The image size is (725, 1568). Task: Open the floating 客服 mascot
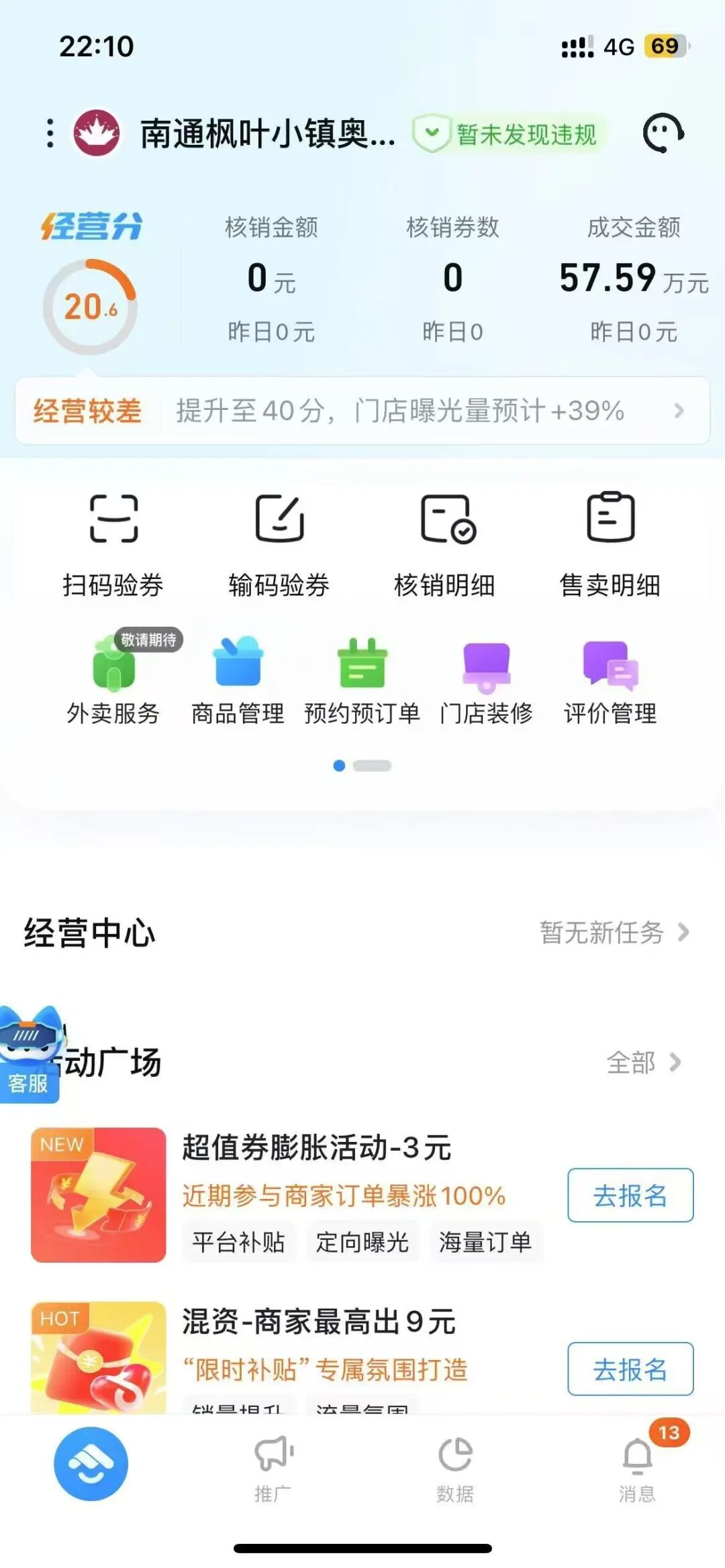point(30,1055)
